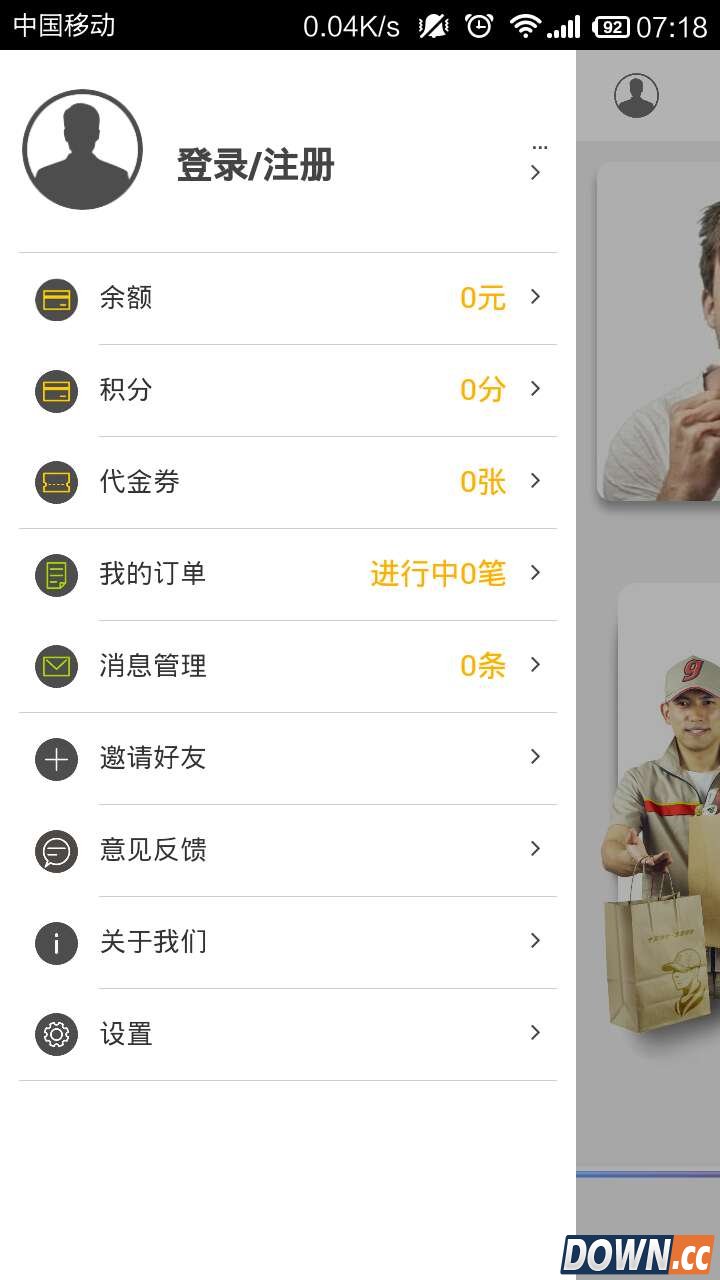Click the small profile avatar in top-right panel
The image size is (720, 1280).
[635, 96]
